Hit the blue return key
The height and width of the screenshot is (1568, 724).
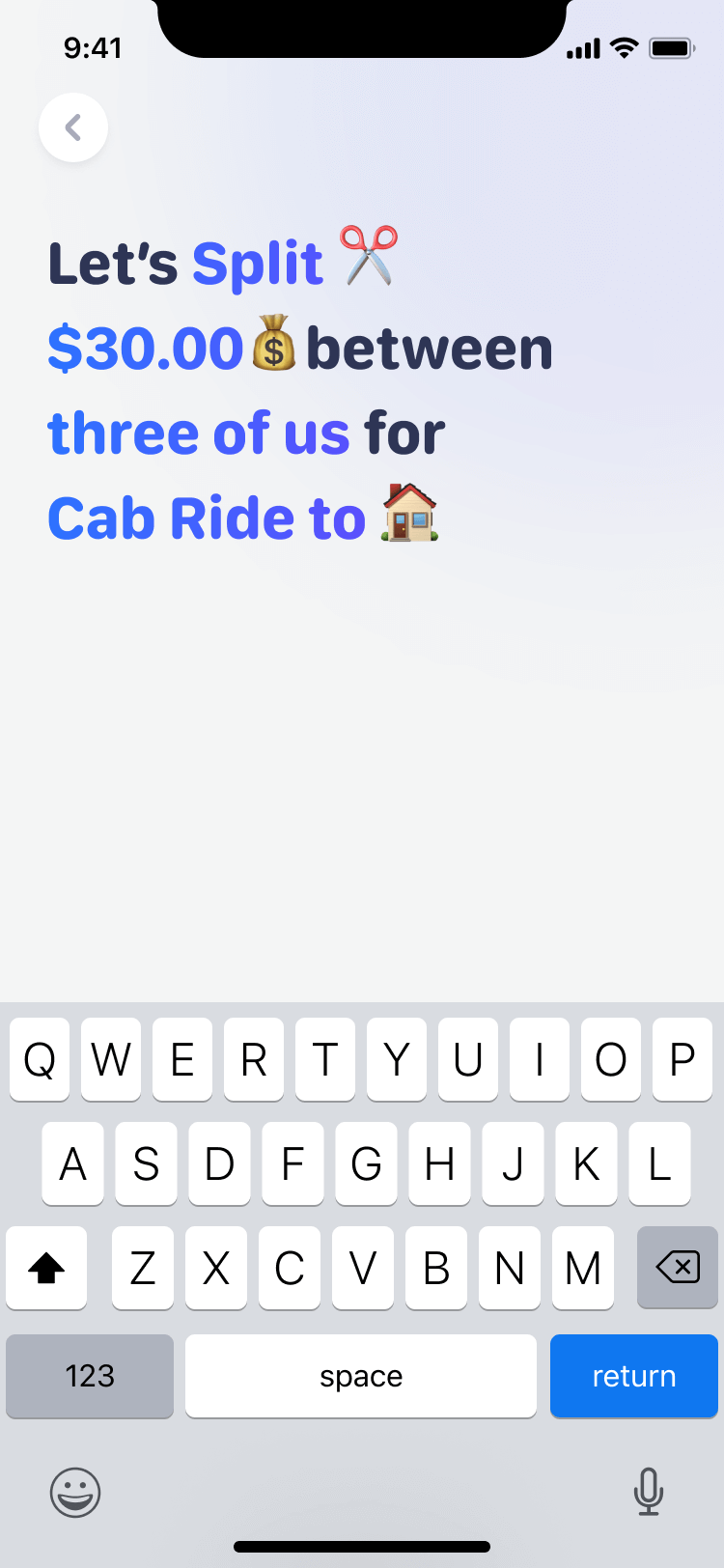pyautogui.click(x=633, y=1376)
